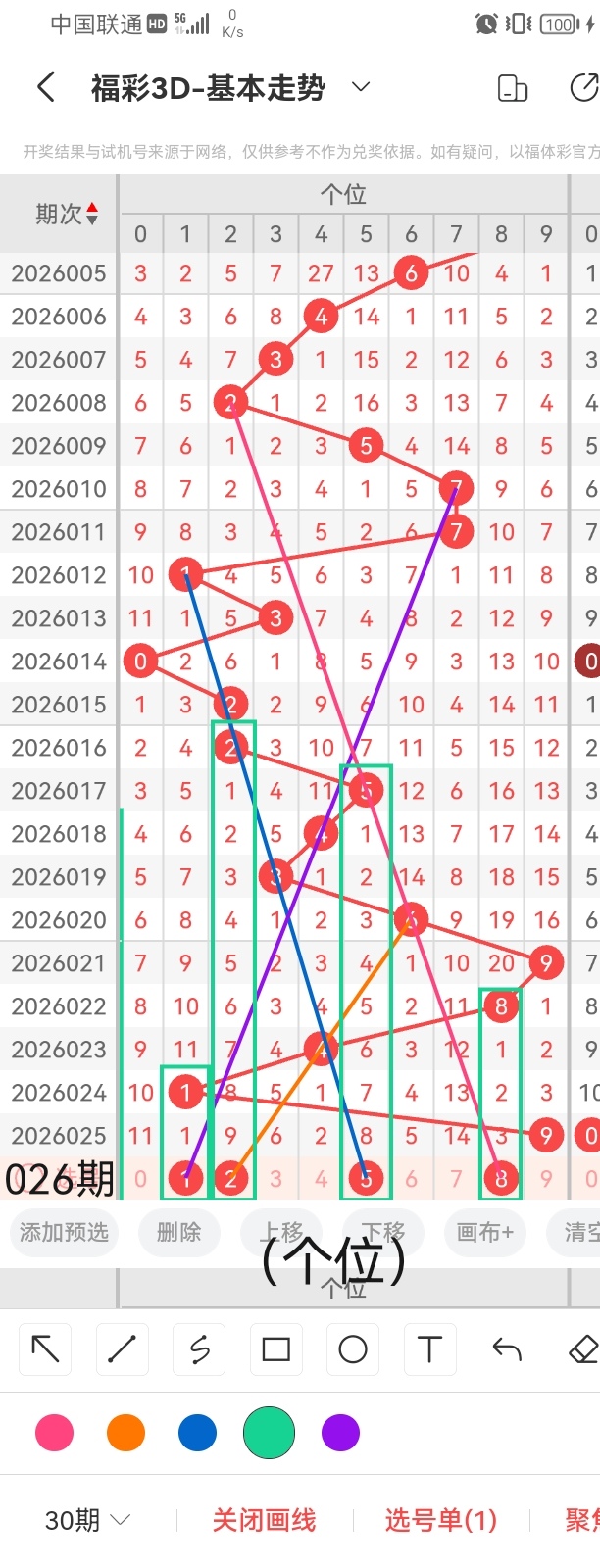This screenshot has width=600, height=1568.
Task: Select the straight line drawing tool
Action: 122,1349
